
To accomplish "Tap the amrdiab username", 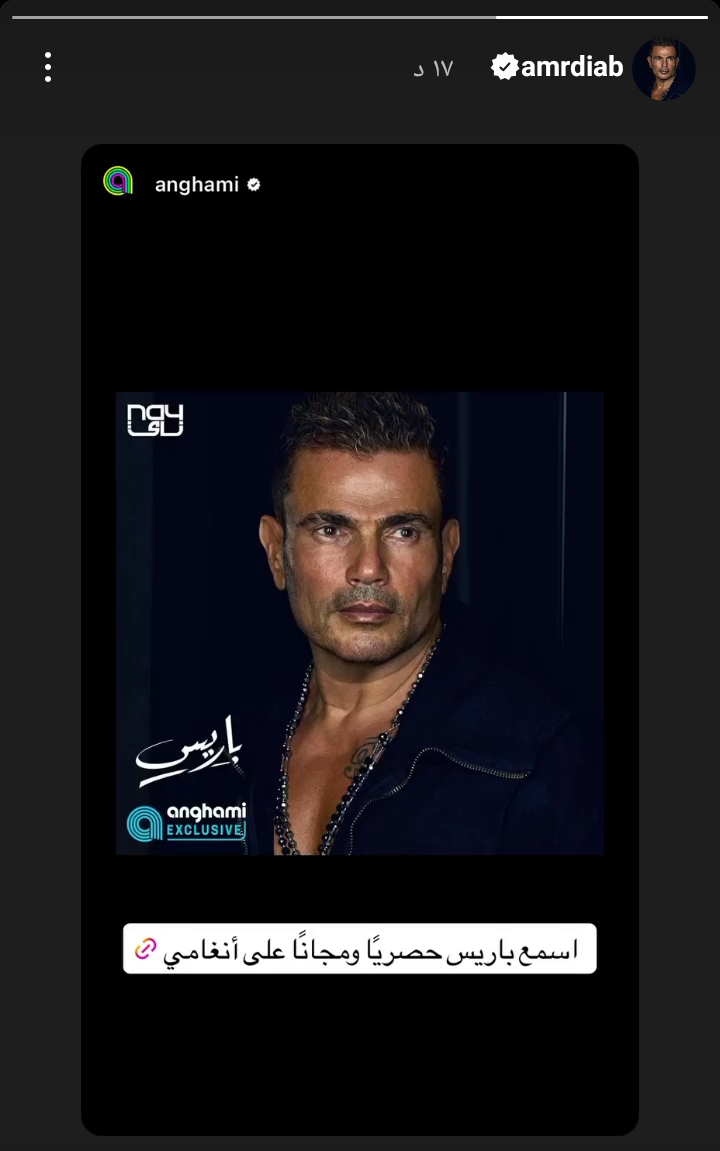I will (x=572, y=67).
